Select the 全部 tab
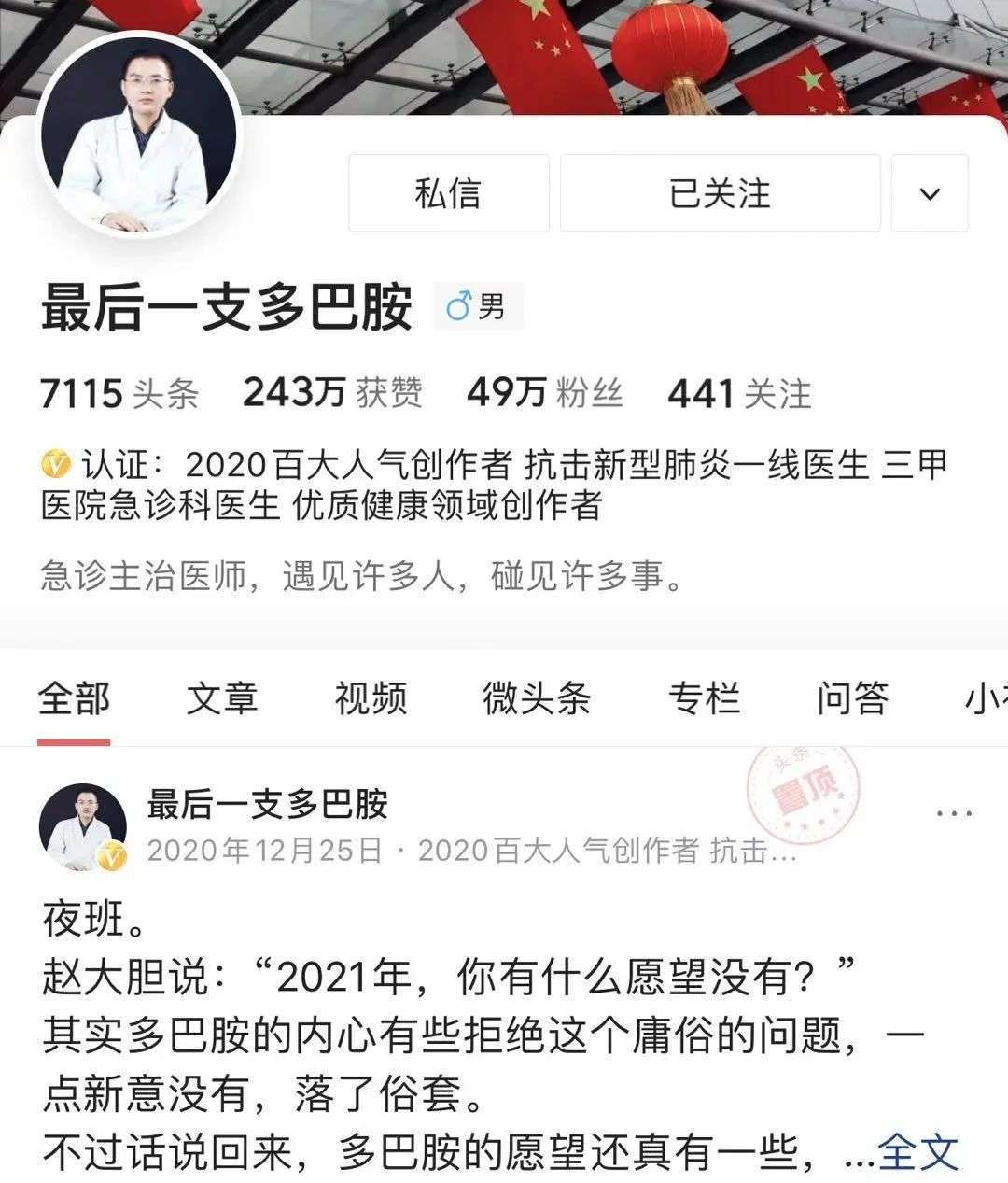The image size is (1008, 1183). tap(74, 697)
